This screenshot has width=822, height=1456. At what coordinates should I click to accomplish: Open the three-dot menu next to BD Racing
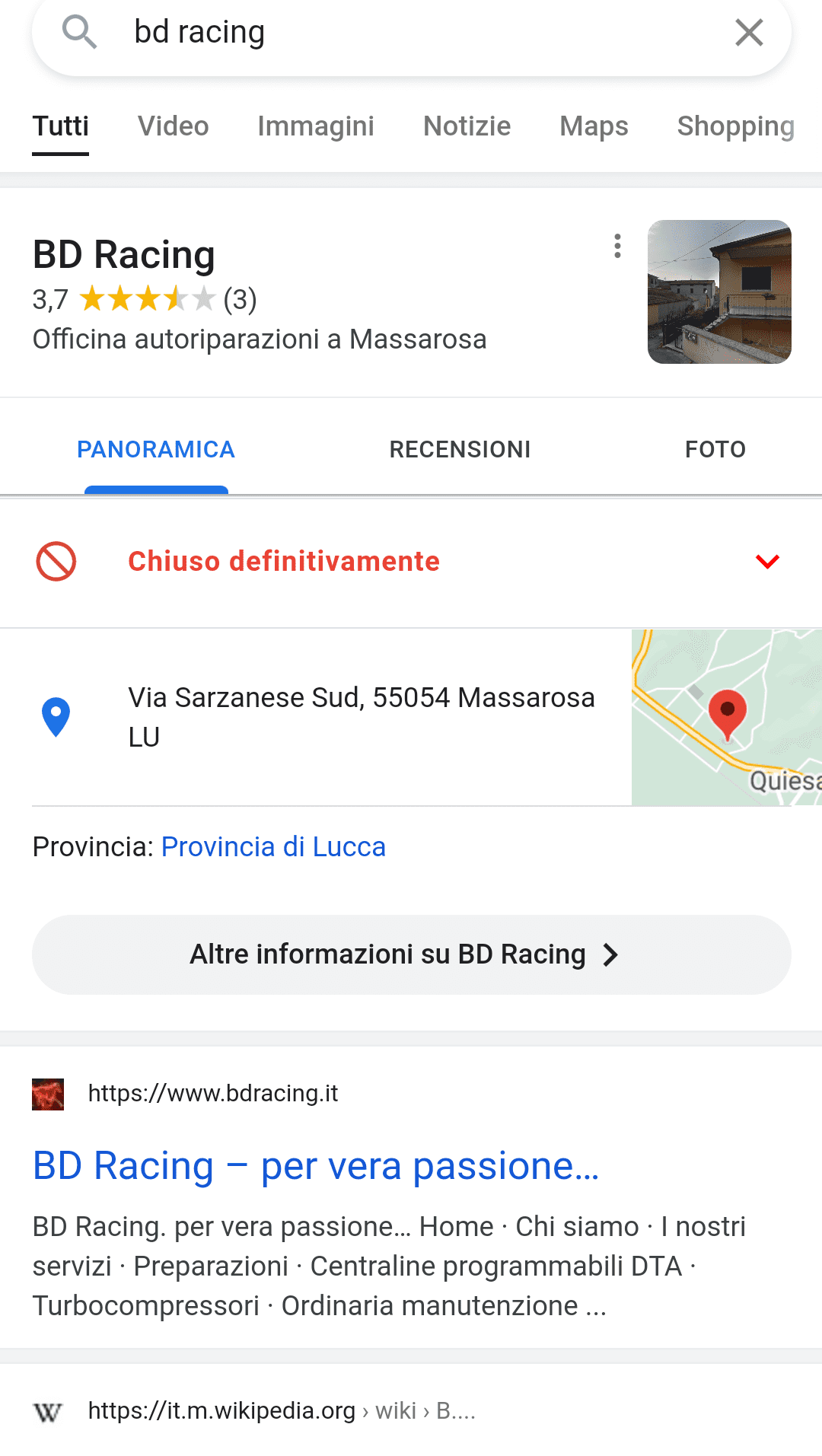[617, 246]
